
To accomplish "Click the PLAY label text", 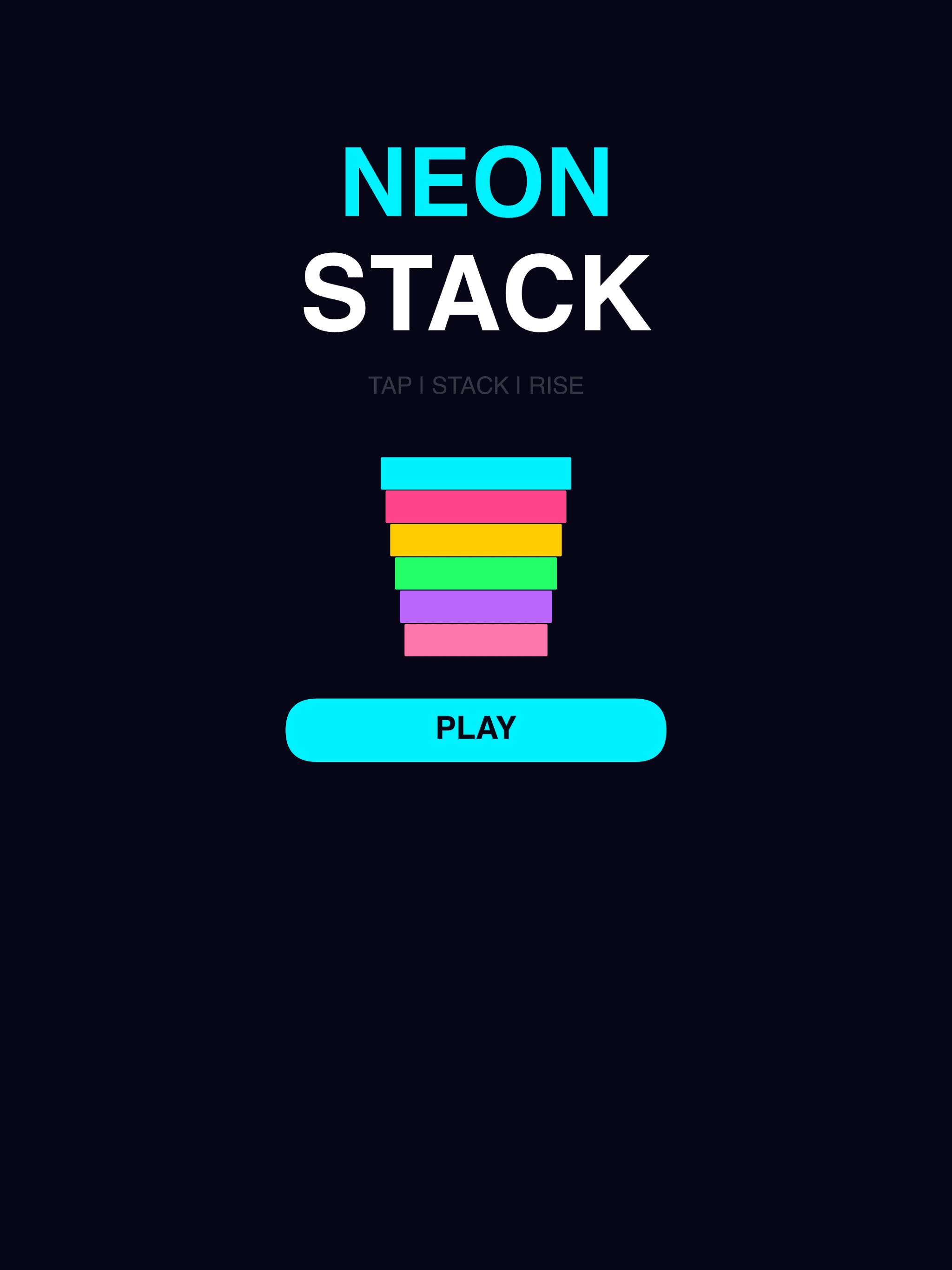I will pyautogui.click(x=476, y=729).
